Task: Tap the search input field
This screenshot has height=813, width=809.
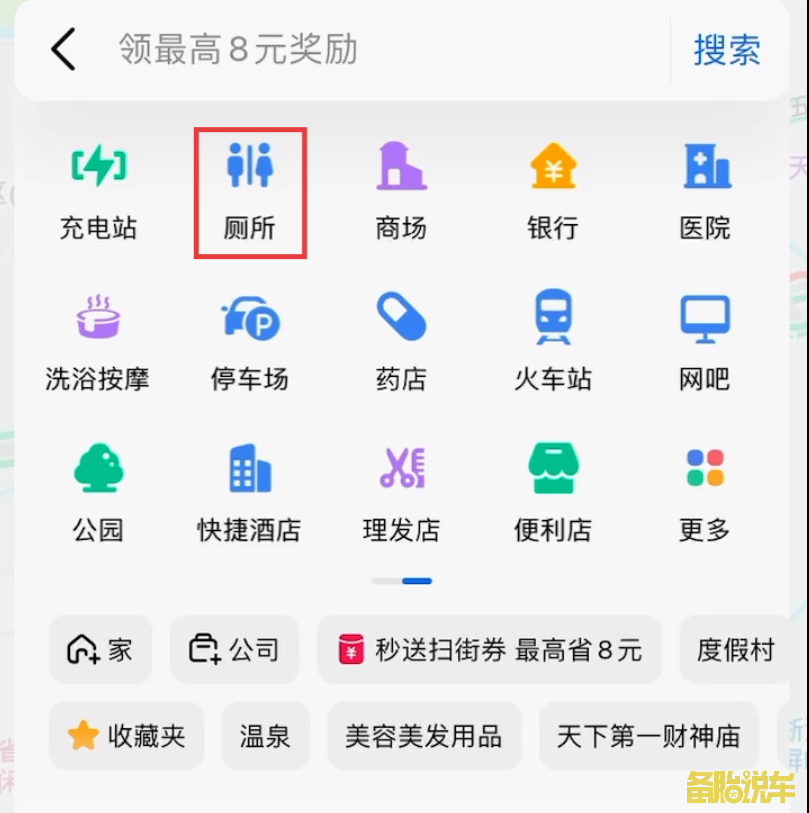Action: click(x=380, y=49)
